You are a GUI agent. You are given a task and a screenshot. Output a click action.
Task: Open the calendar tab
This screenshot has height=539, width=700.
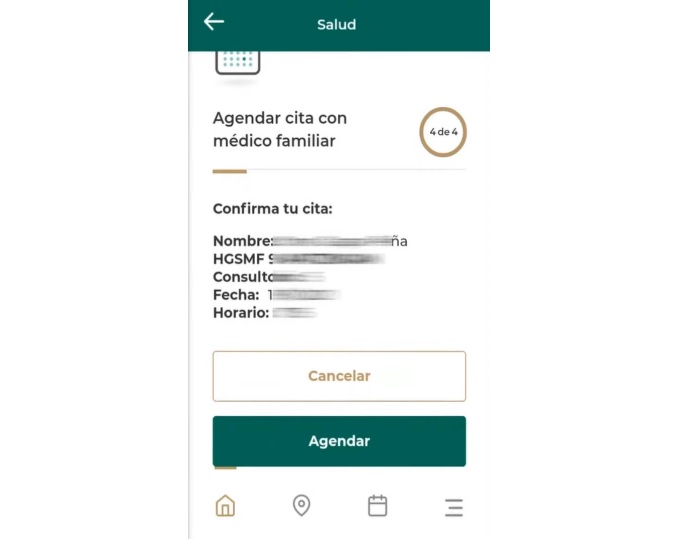tap(377, 506)
